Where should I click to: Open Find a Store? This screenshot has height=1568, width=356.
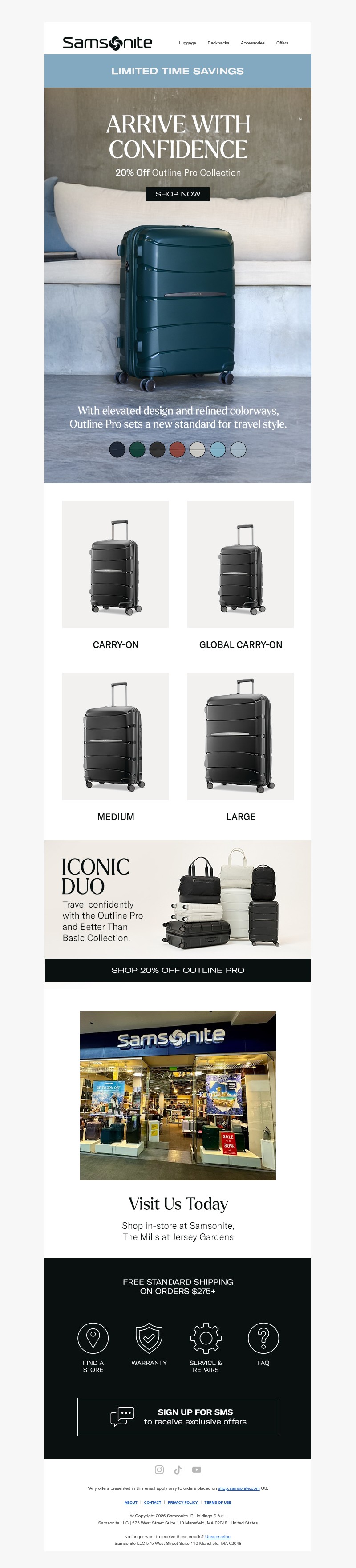point(93,1339)
